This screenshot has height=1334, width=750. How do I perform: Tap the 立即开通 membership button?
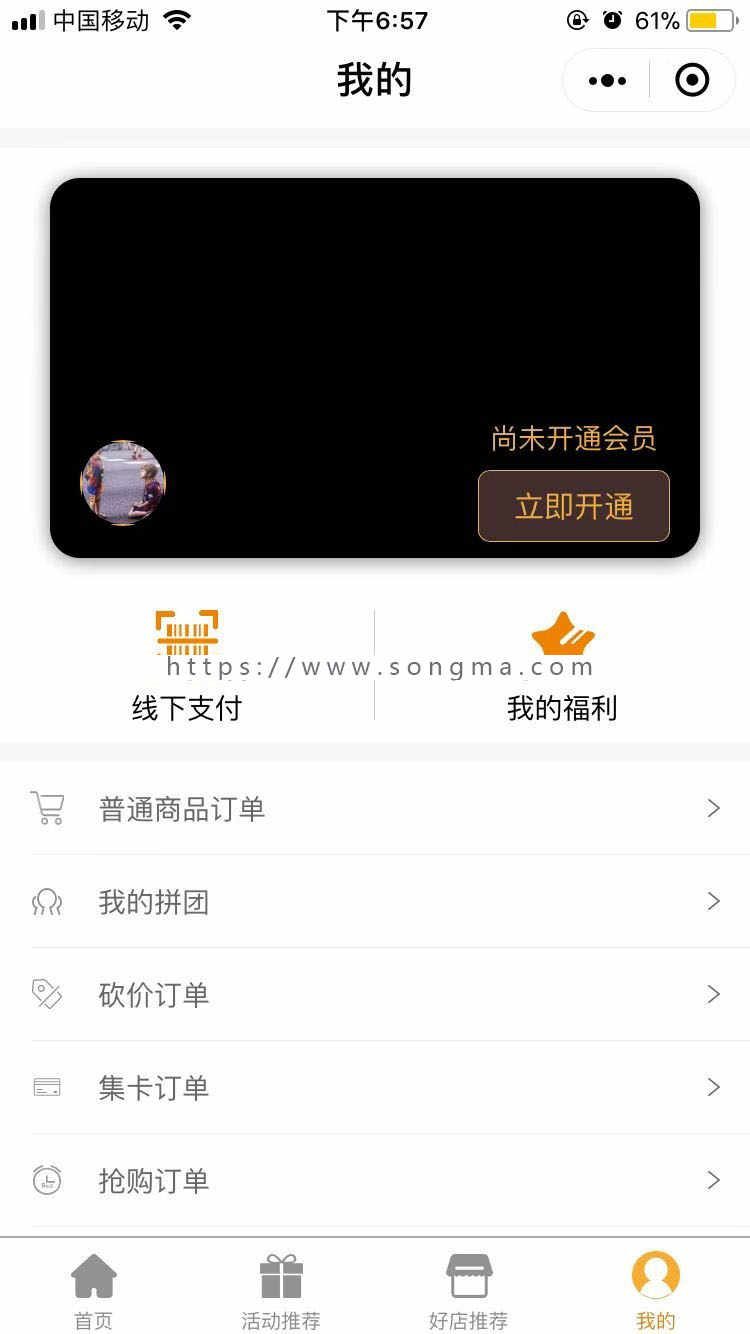point(573,506)
